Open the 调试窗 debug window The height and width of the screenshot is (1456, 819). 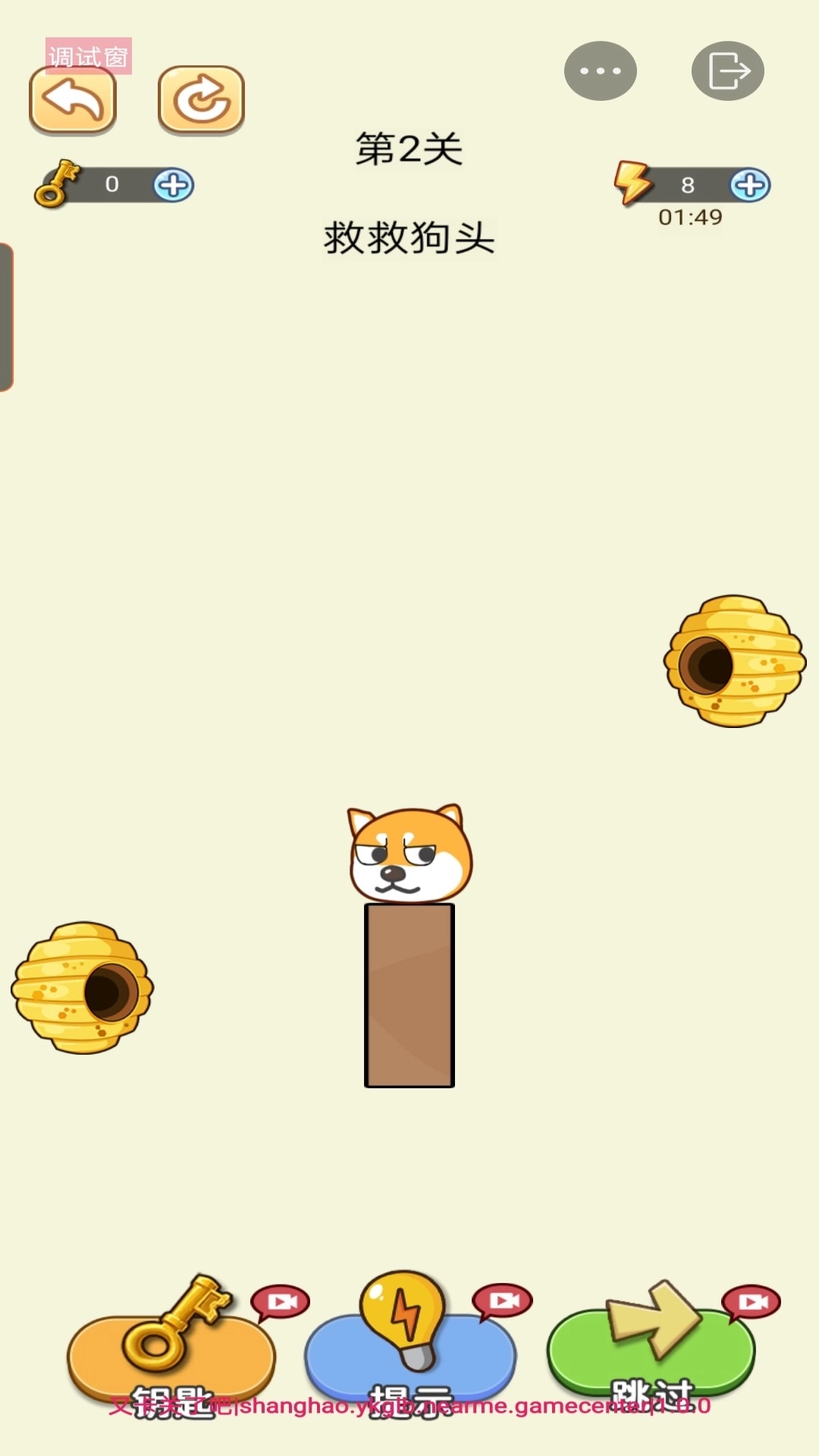[89, 55]
